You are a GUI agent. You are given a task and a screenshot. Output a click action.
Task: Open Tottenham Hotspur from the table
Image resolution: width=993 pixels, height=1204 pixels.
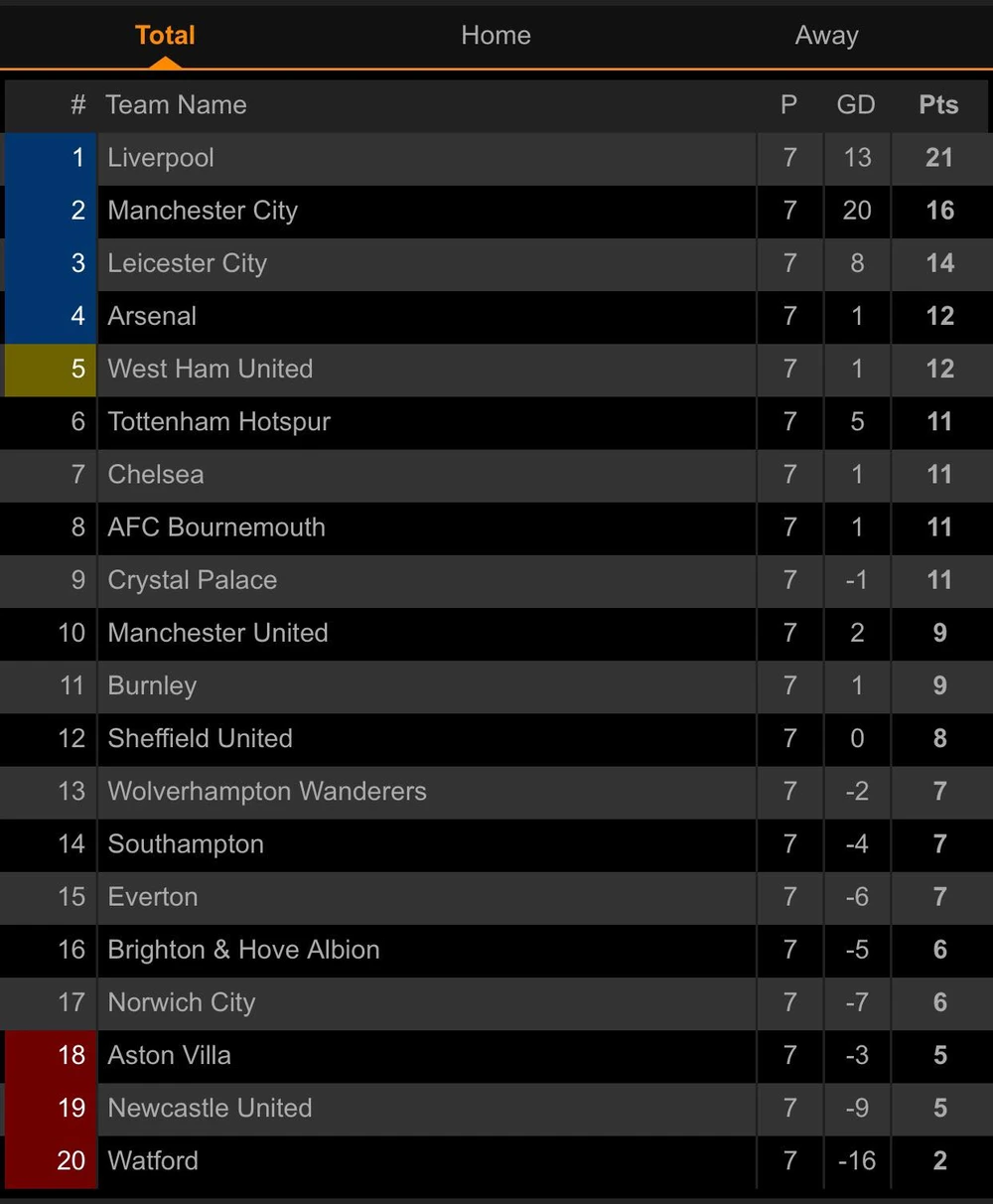click(x=218, y=421)
